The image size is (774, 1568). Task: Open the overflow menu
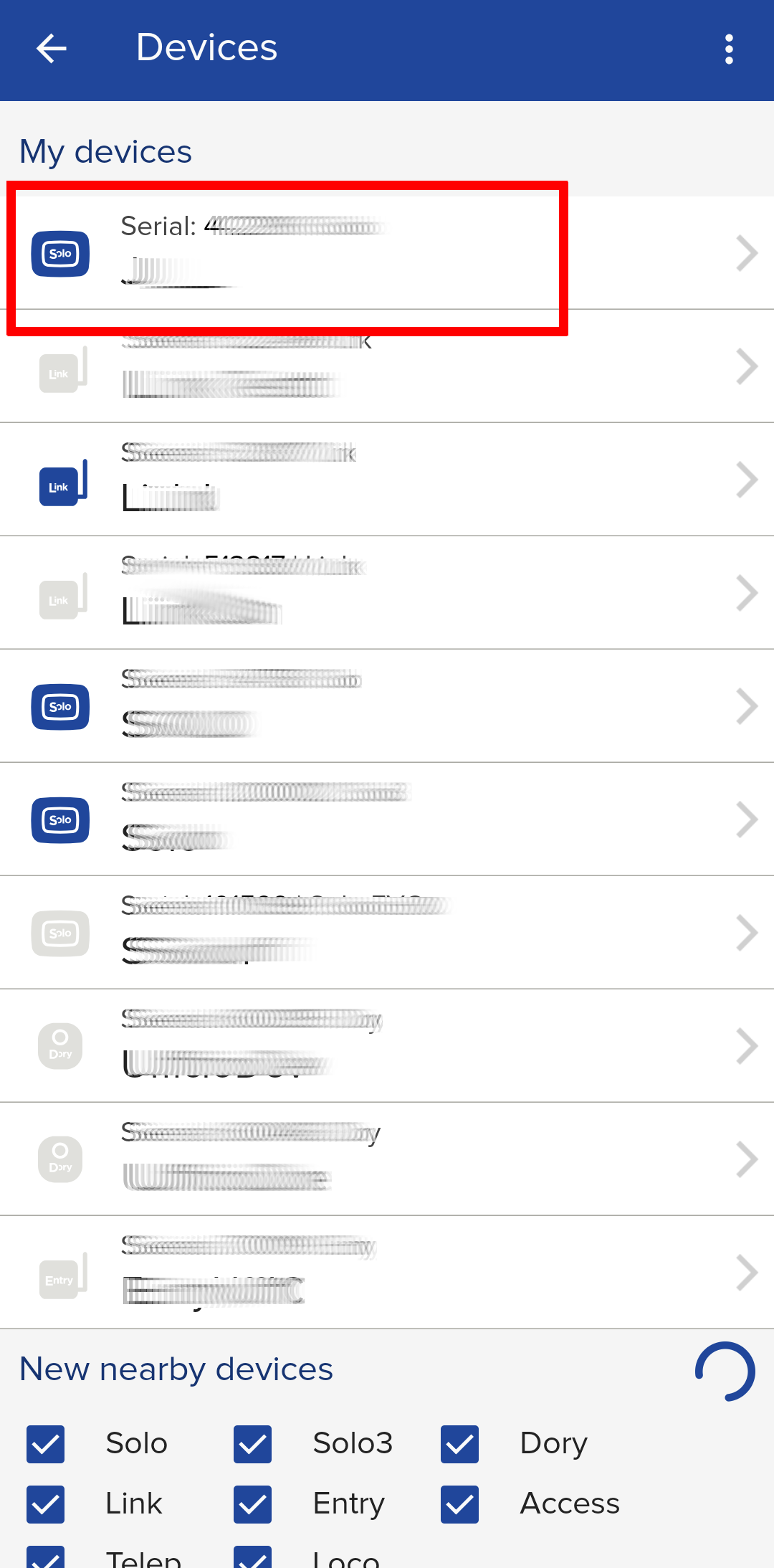click(729, 49)
